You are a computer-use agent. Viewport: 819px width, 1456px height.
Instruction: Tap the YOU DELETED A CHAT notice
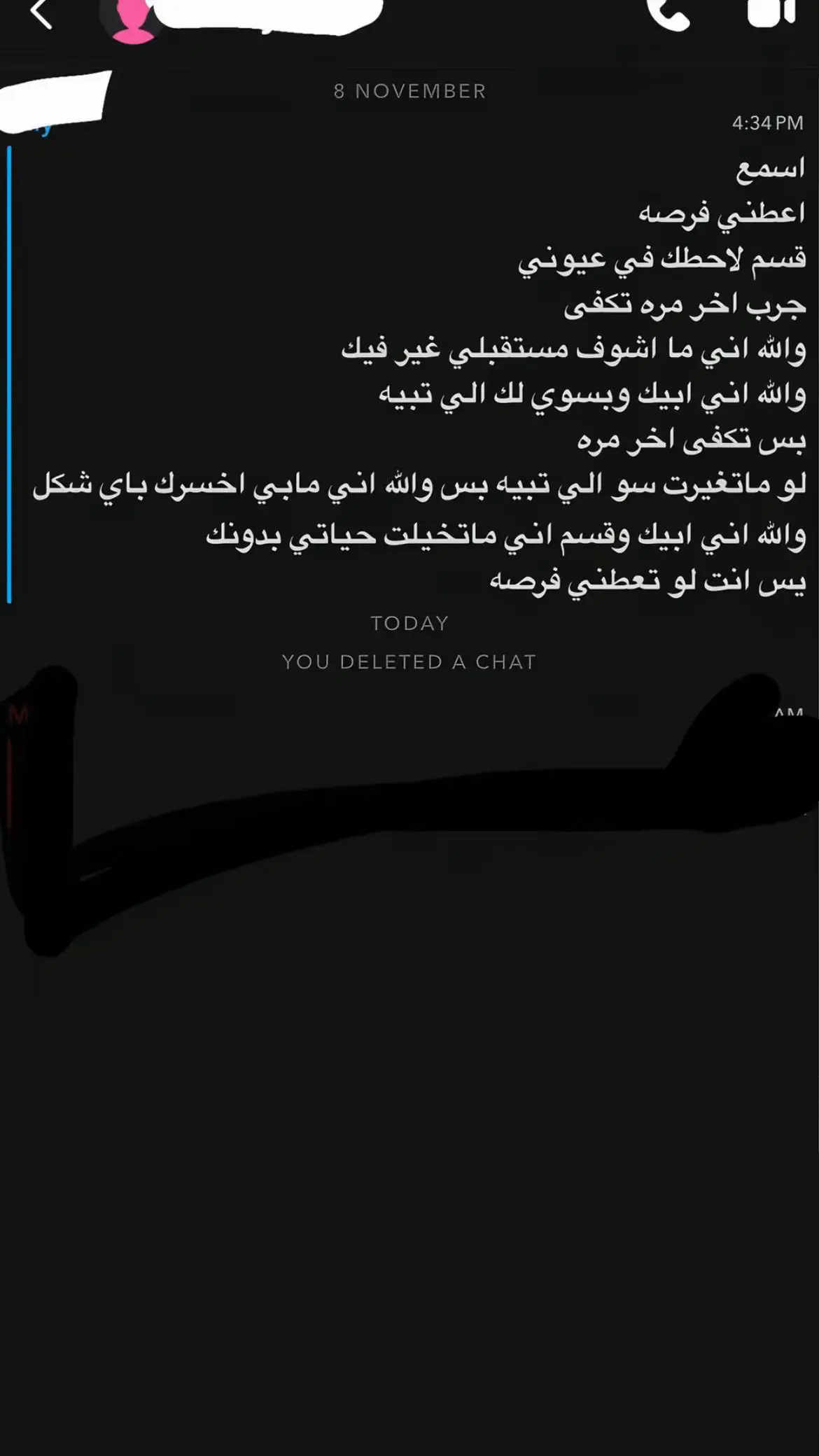click(x=409, y=660)
